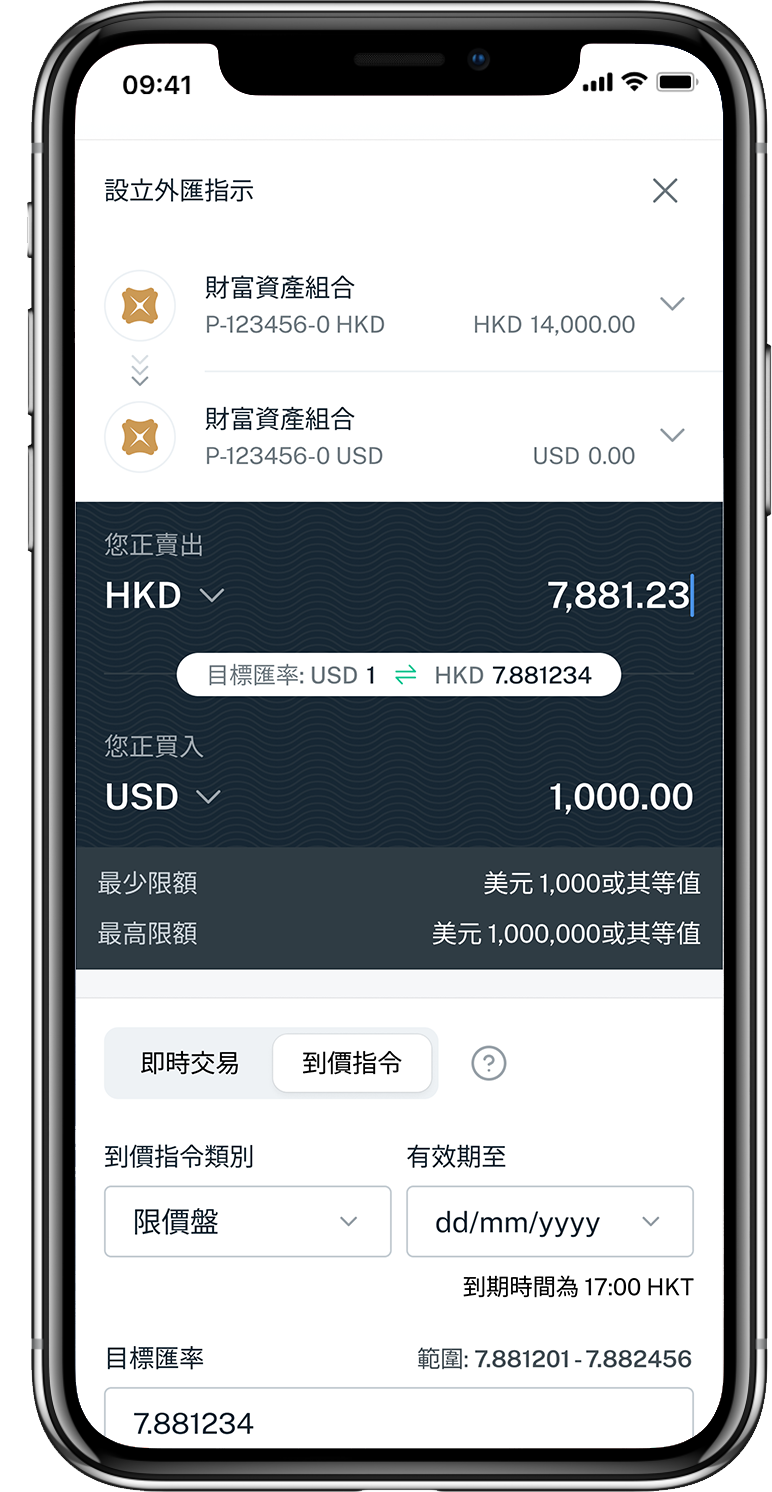Change the HKD sell currency
This screenshot has width=772, height=1492.
[164, 596]
